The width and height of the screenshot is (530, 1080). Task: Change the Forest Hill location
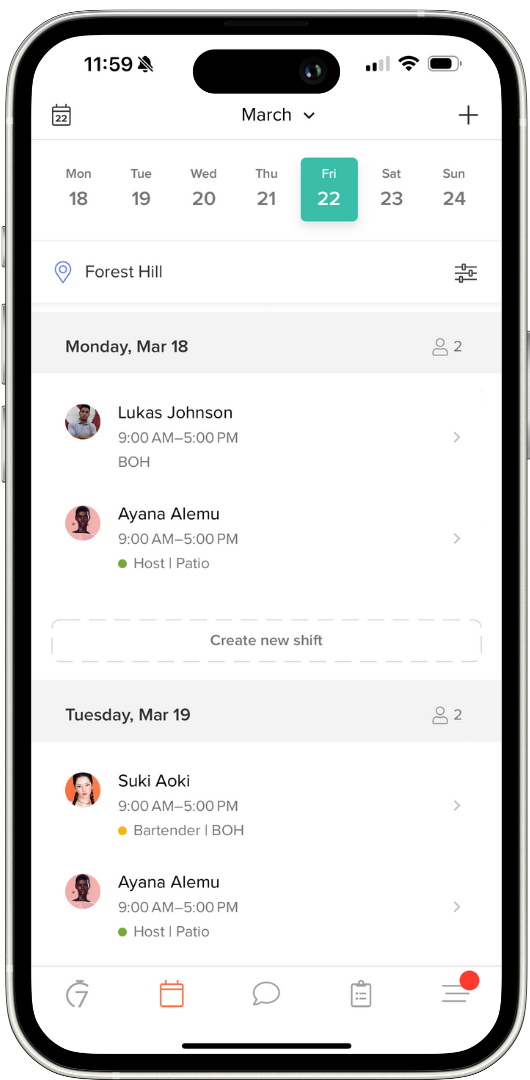109,272
